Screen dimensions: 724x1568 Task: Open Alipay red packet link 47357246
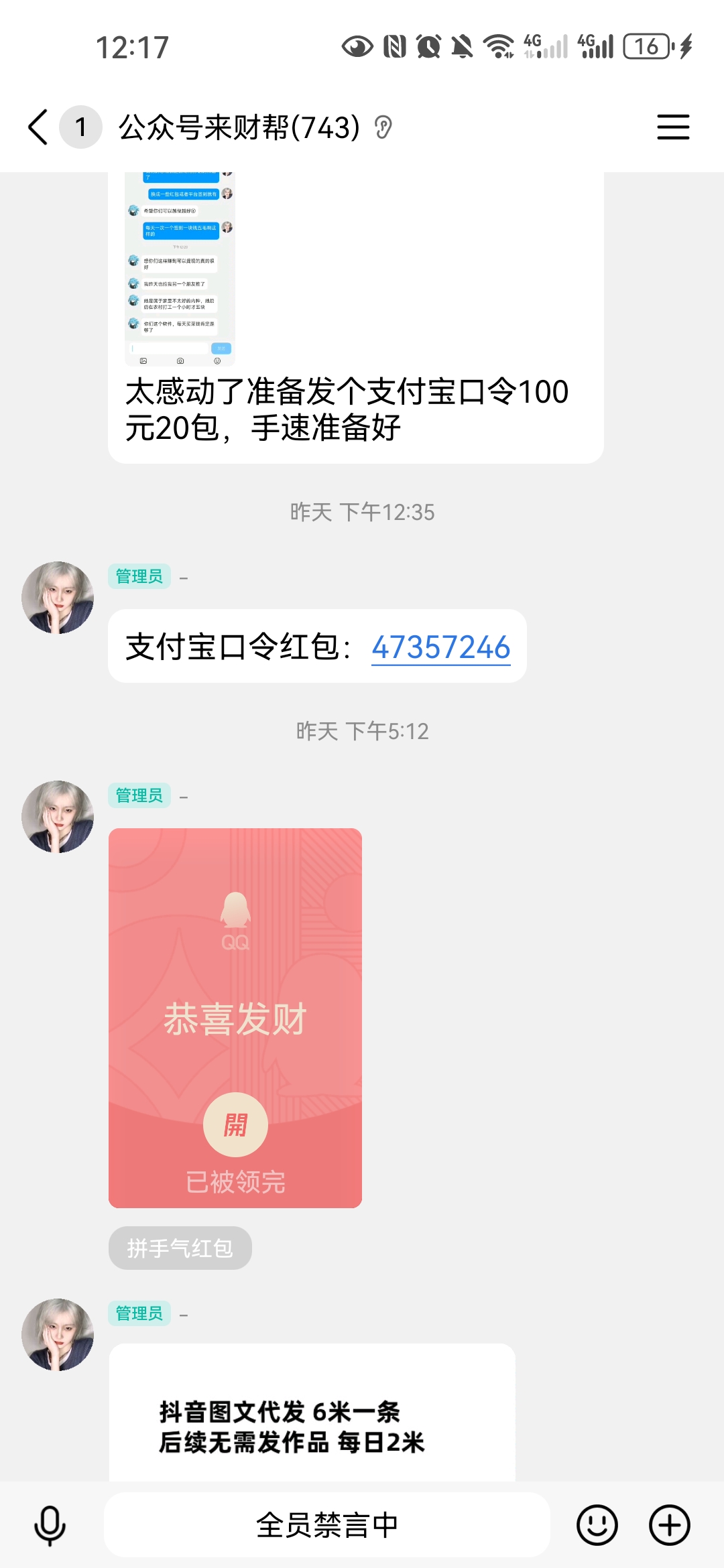pyautogui.click(x=442, y=647)
